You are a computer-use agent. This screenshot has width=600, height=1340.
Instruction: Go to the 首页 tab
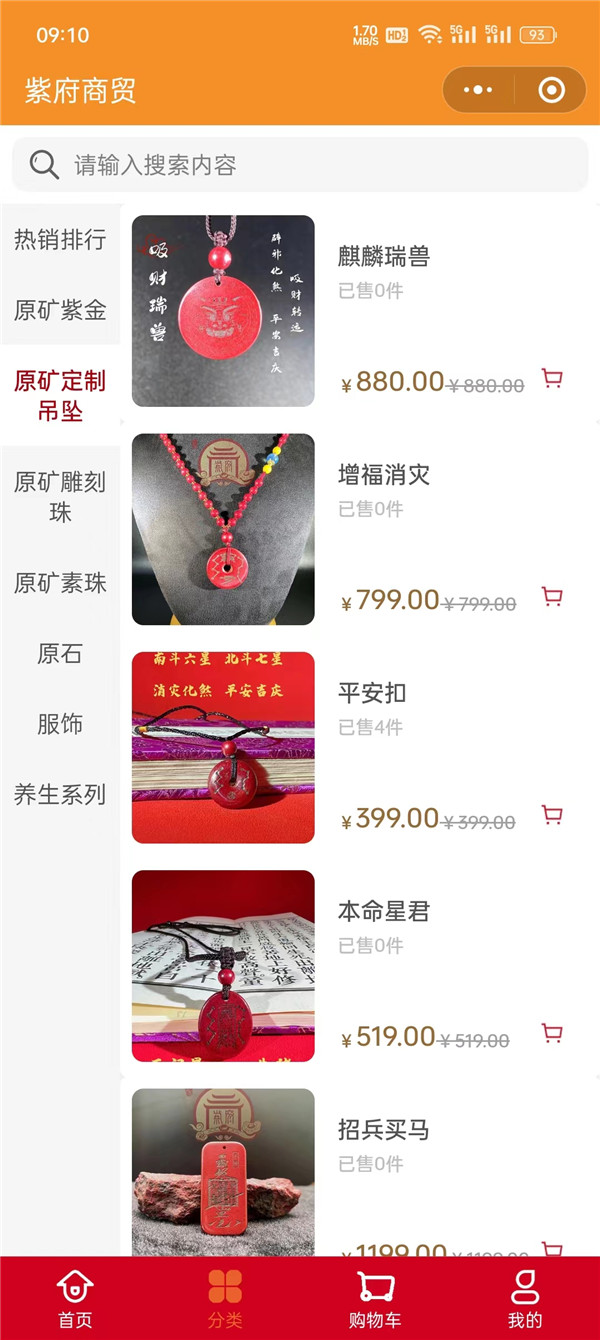point(75,1298)
